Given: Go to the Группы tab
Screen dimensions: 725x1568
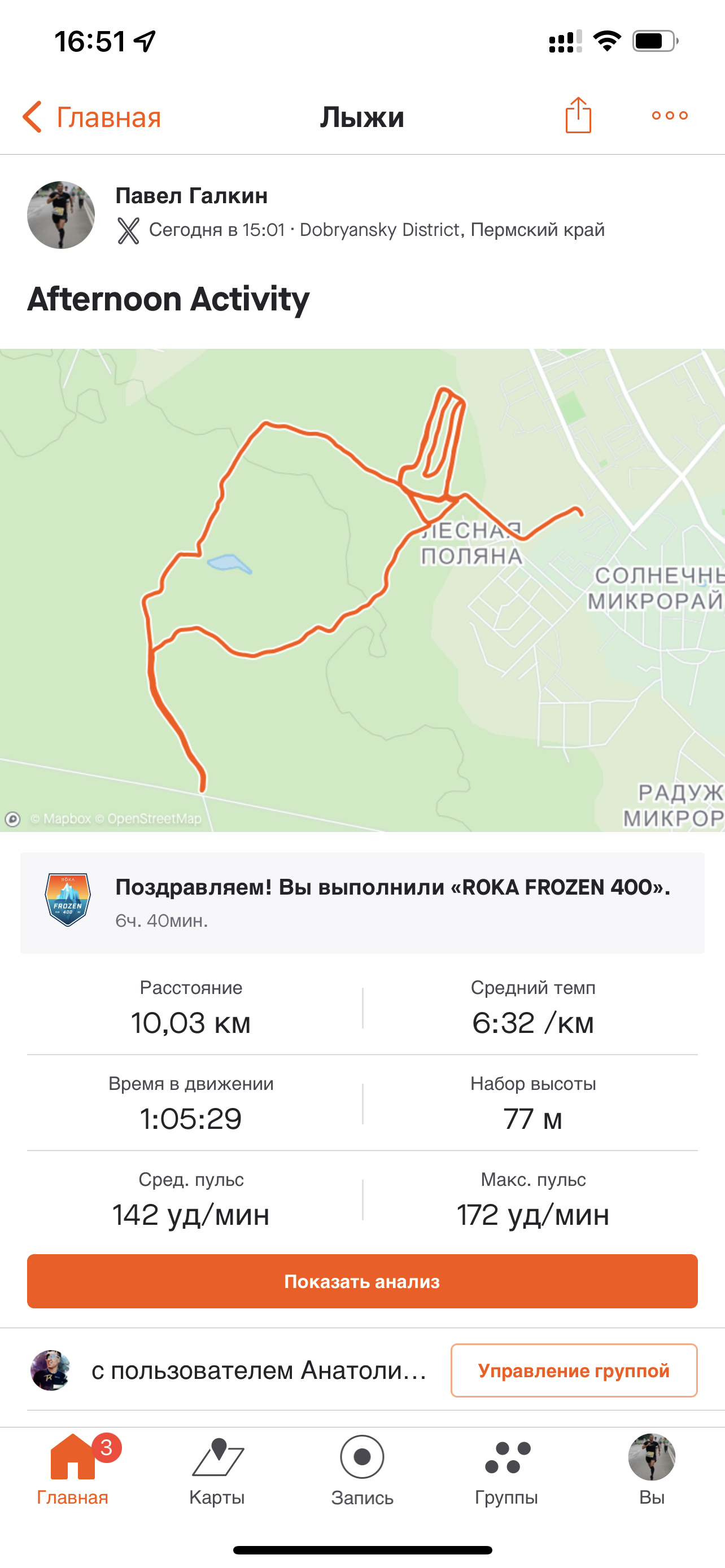Looking at the screenshot, I should (x=506, y=1468).
